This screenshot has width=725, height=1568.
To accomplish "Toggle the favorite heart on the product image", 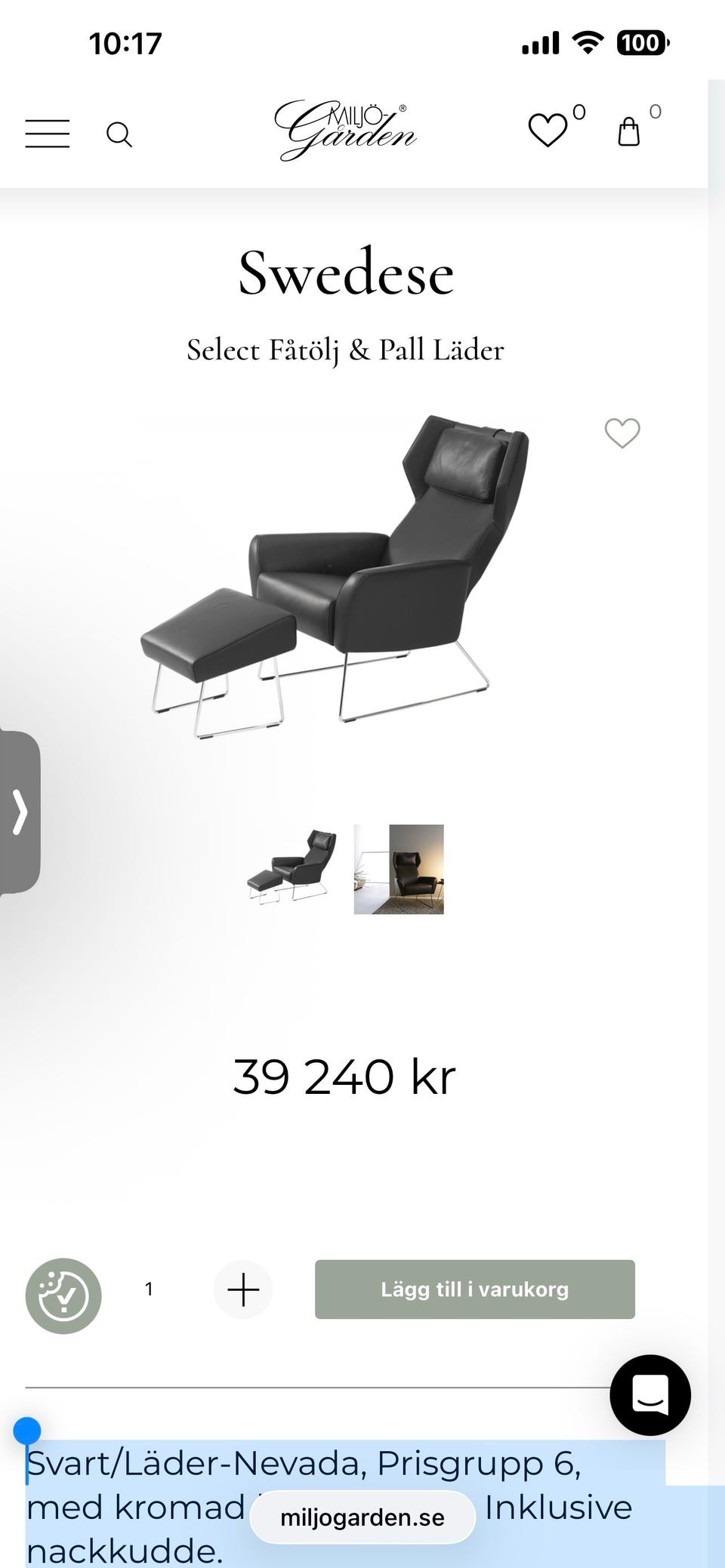I will click(x=621, y=433).
